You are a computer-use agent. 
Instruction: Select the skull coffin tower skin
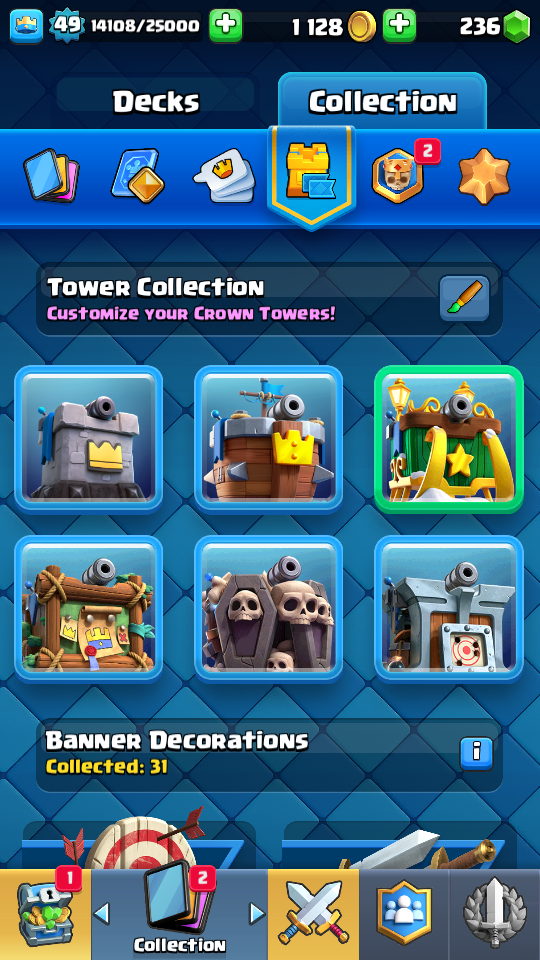[268, 609]
